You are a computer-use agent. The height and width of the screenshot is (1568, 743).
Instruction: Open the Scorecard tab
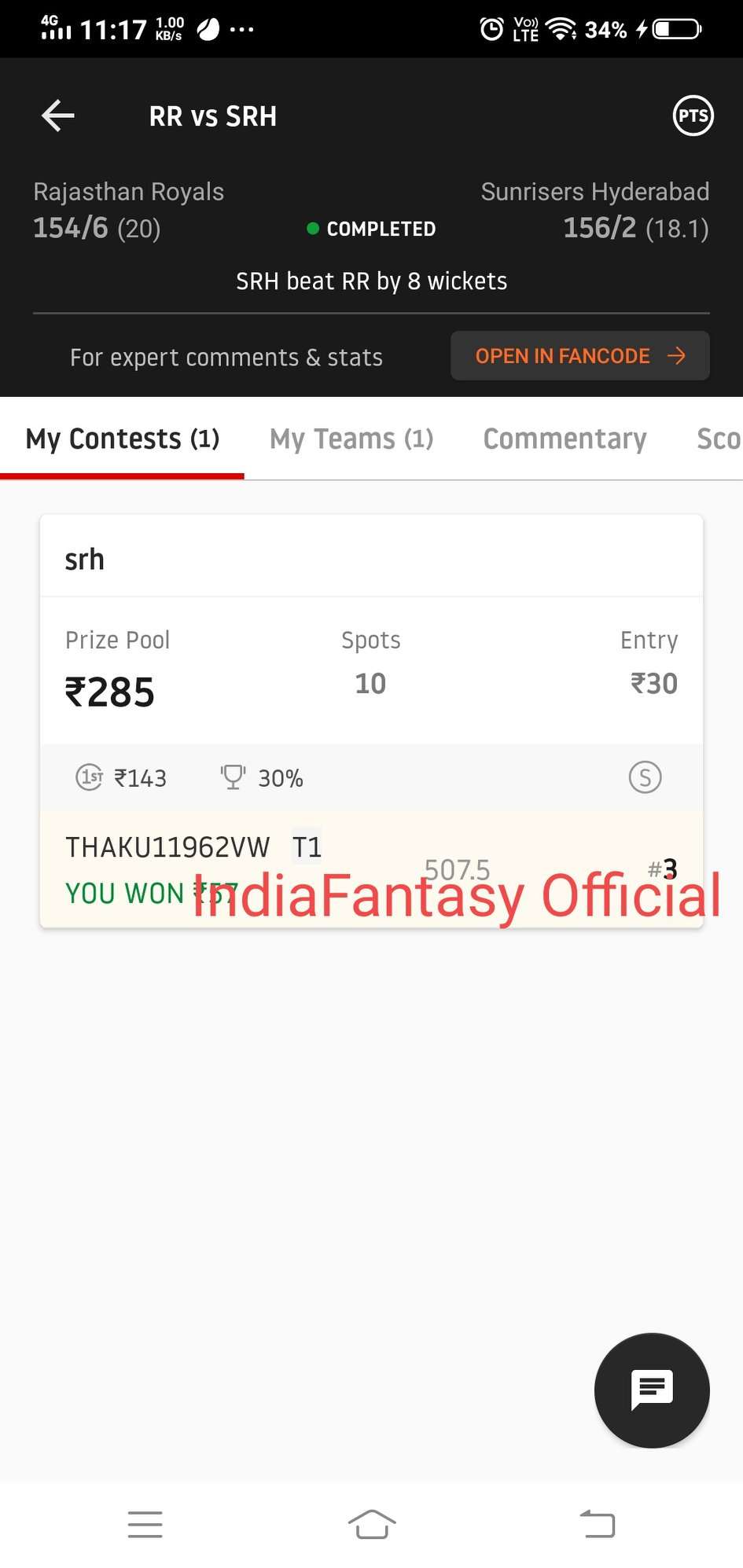tap(717, 439)
